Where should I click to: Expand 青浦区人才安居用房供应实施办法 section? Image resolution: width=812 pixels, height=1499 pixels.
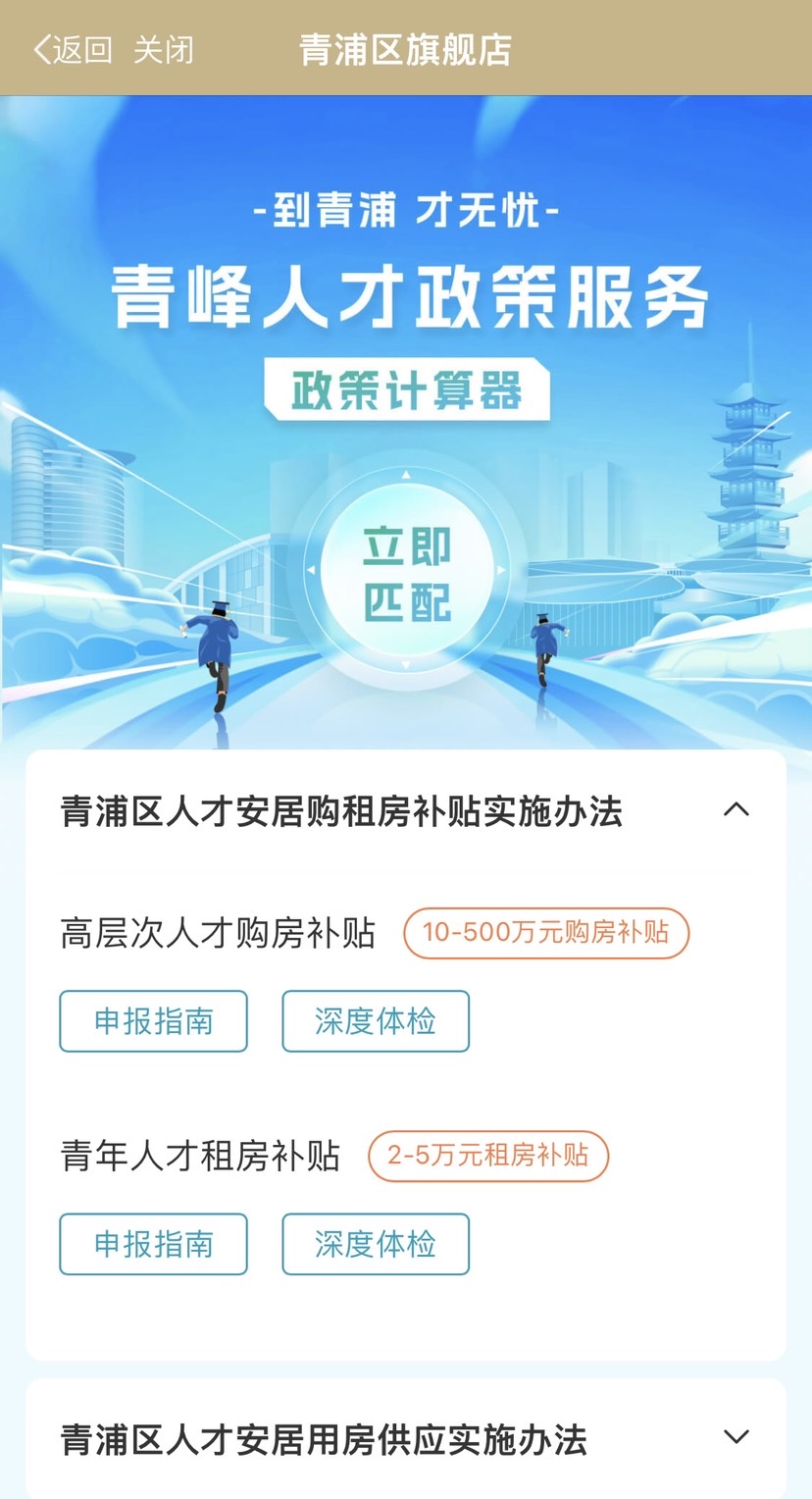click(736, 1438)
